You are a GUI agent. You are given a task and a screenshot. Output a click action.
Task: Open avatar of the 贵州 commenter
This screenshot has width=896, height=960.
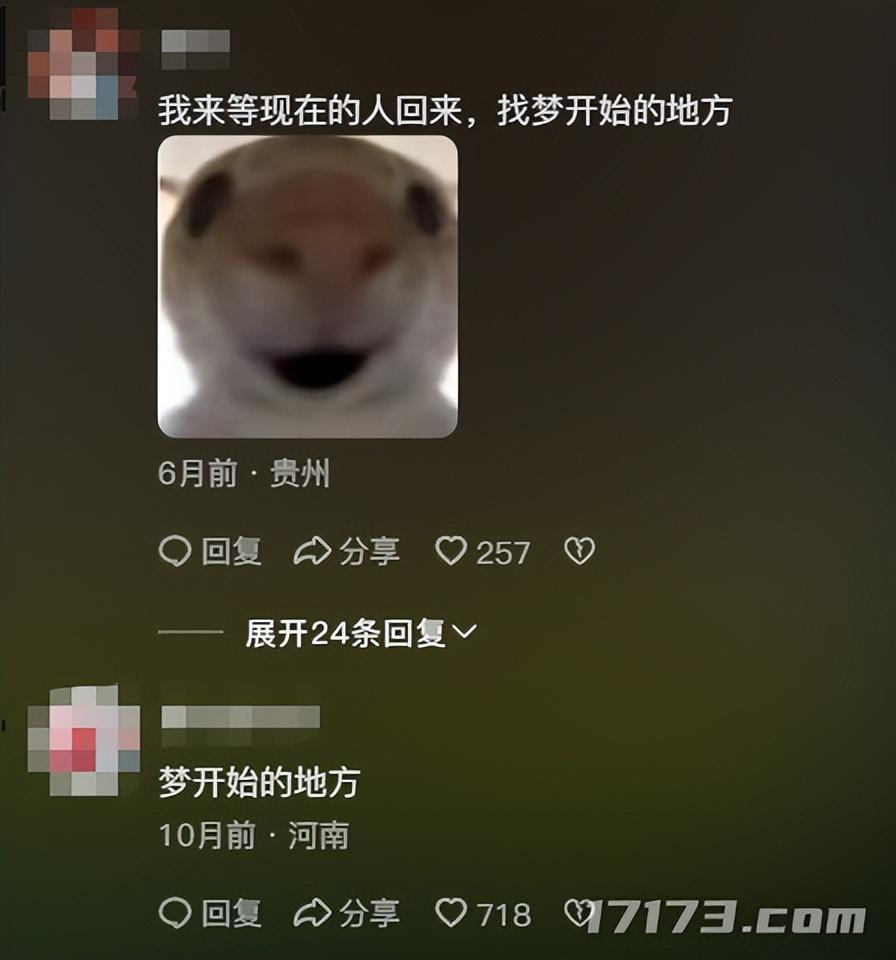[x=83, y=62]
